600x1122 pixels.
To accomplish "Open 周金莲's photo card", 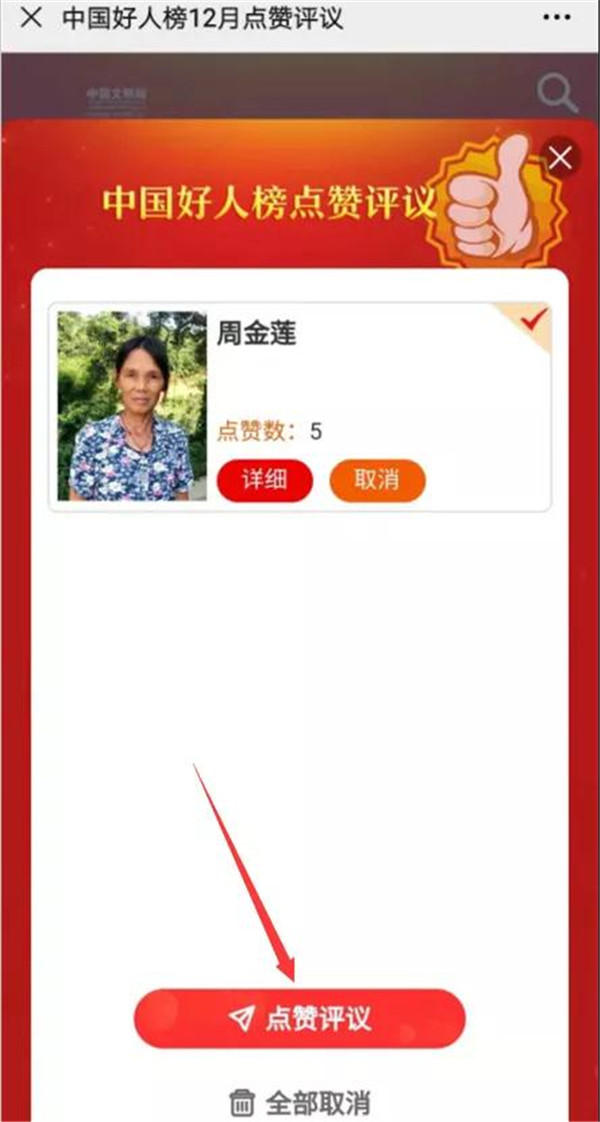I will point(124,406).
